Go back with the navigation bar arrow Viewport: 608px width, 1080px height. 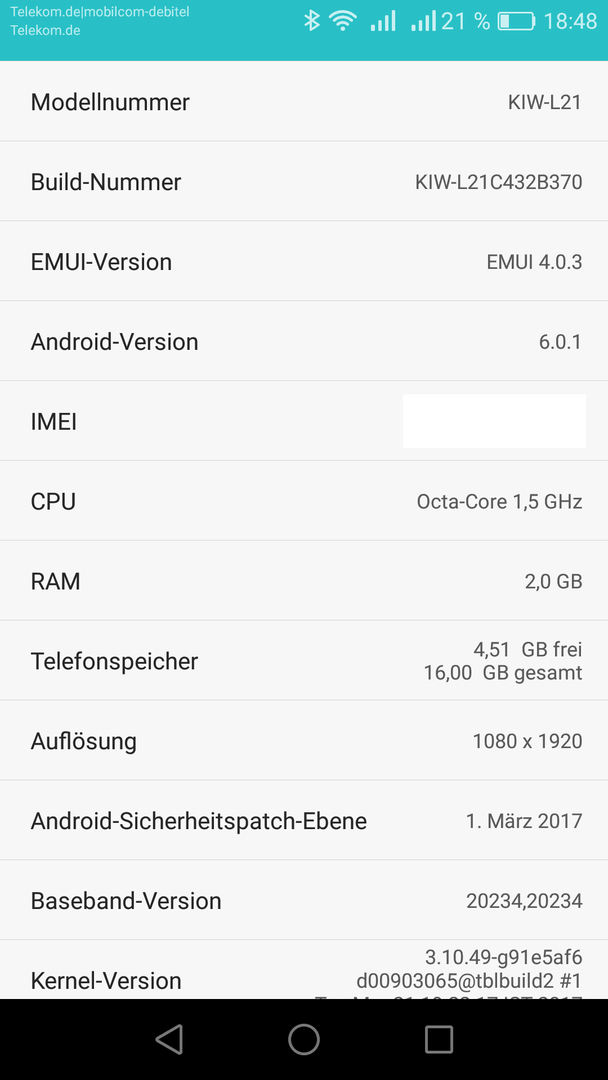click(169, 1040)
